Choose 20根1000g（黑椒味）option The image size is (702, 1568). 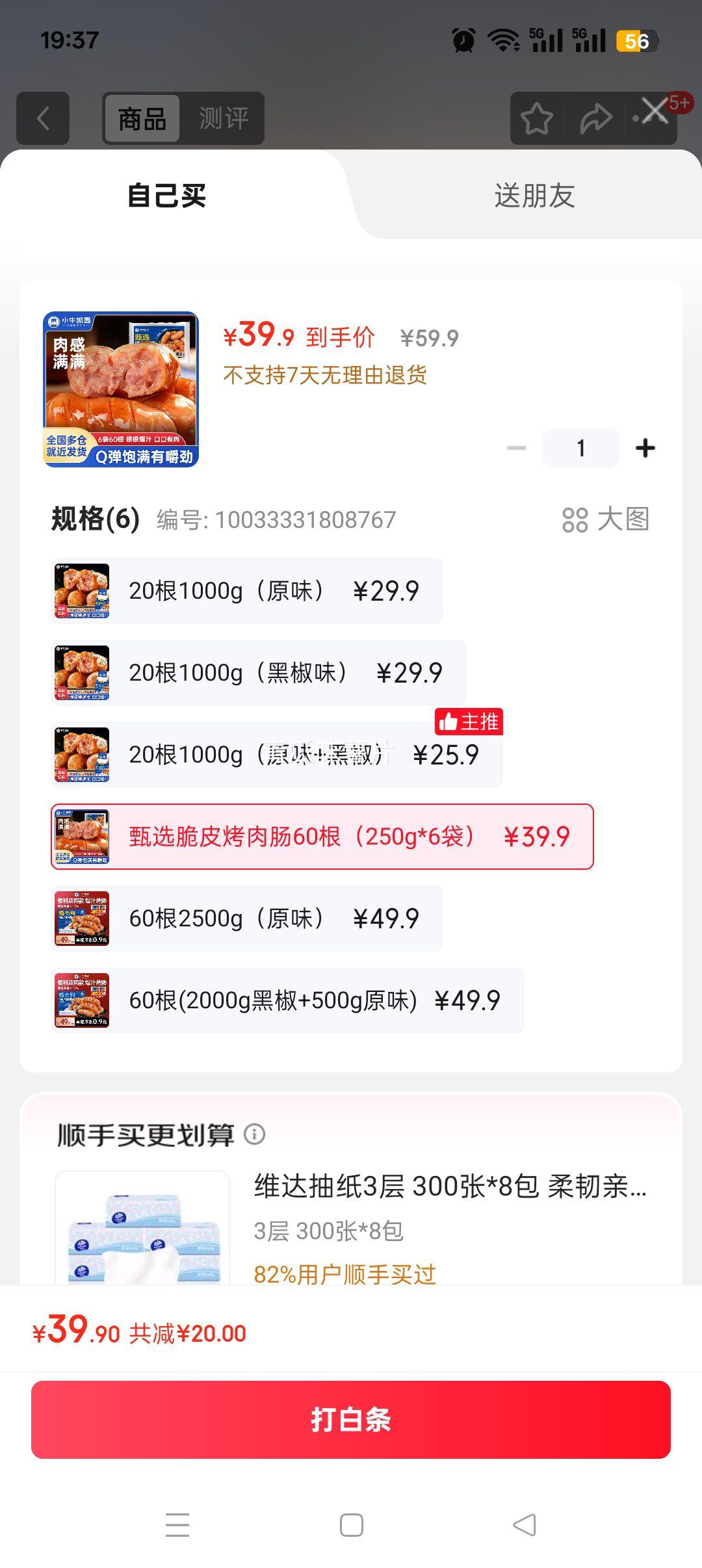click(x=259, y=673)
